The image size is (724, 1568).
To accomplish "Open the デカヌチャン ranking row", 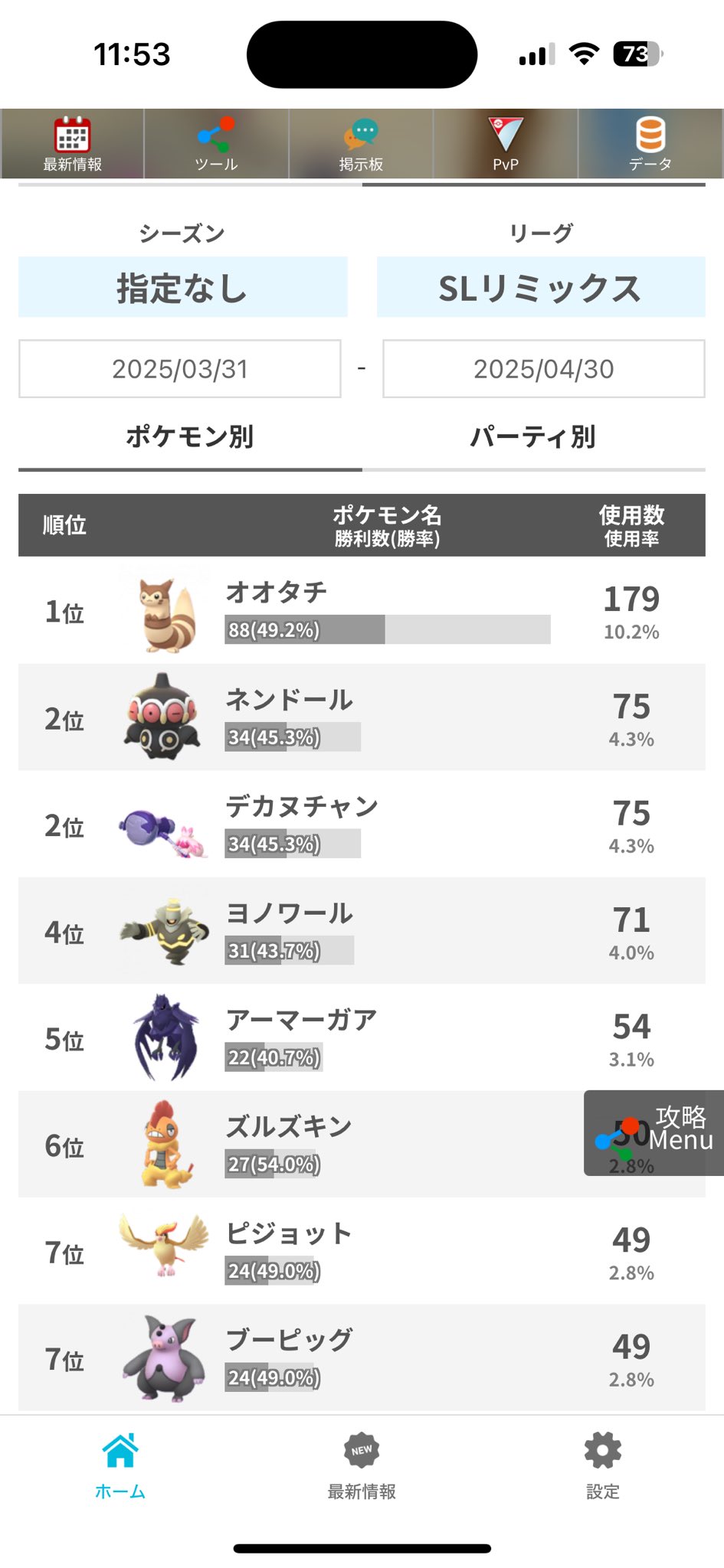I will (362, 824).
